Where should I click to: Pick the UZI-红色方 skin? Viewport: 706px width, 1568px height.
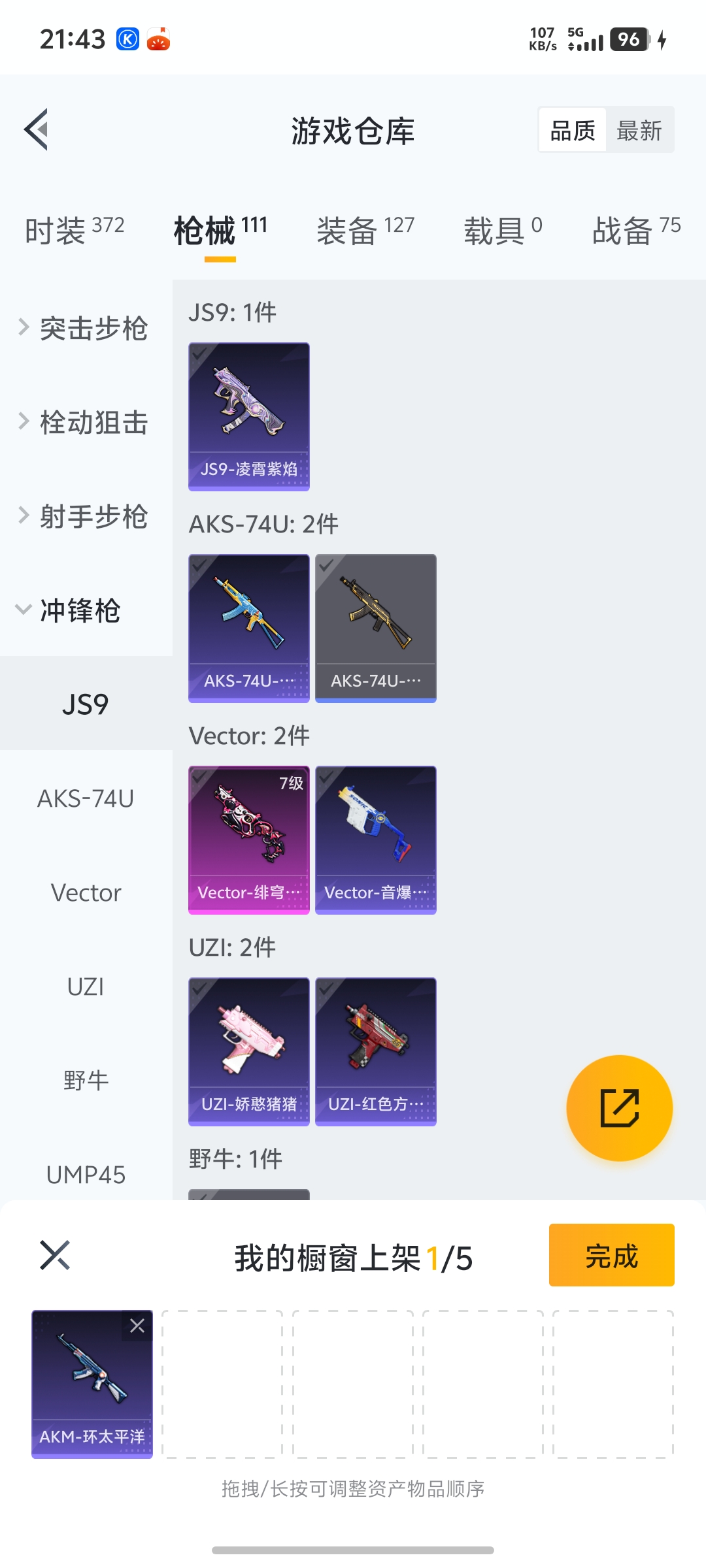(x=376, y=1051)
